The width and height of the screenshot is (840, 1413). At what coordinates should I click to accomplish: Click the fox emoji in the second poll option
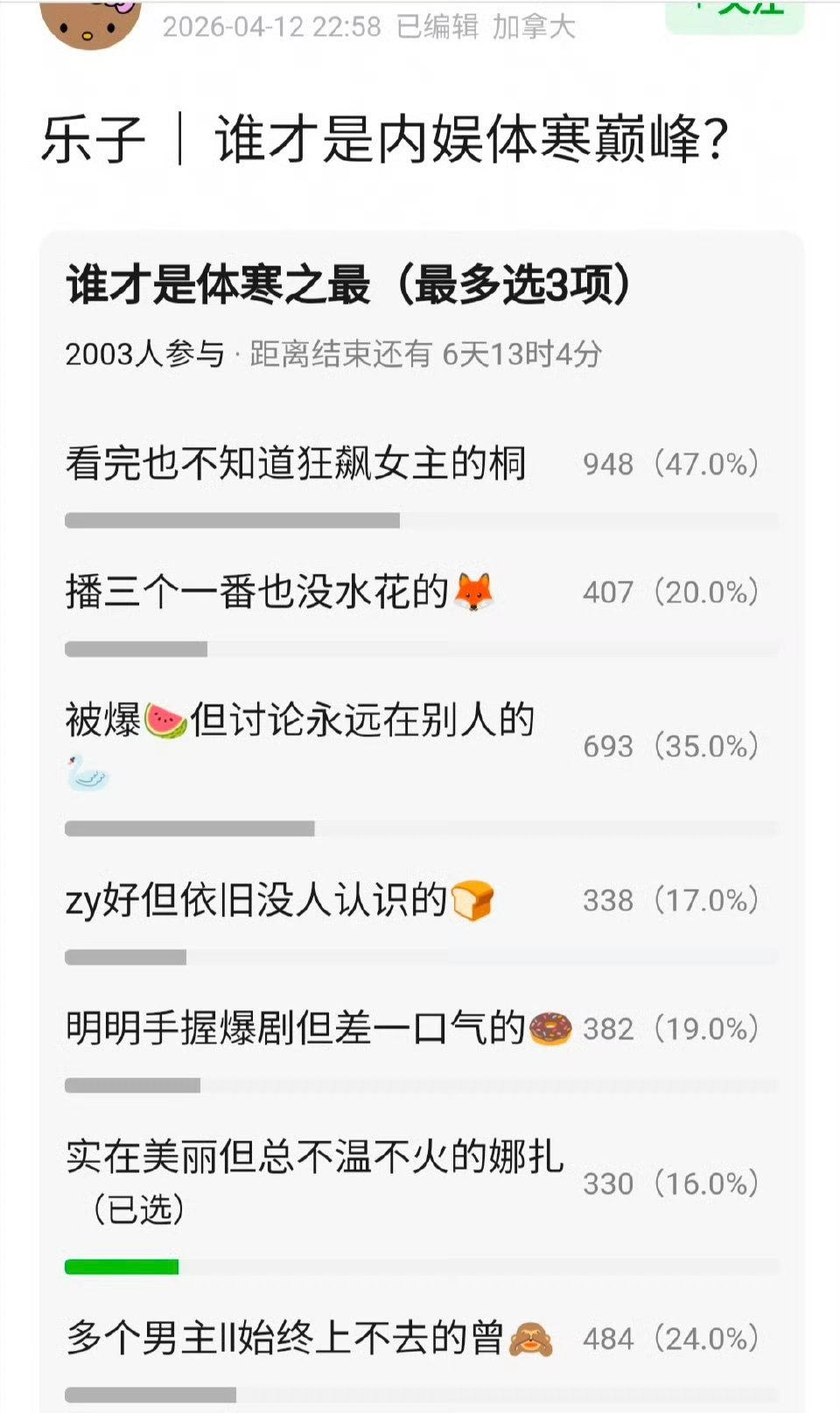coord(472,593)
